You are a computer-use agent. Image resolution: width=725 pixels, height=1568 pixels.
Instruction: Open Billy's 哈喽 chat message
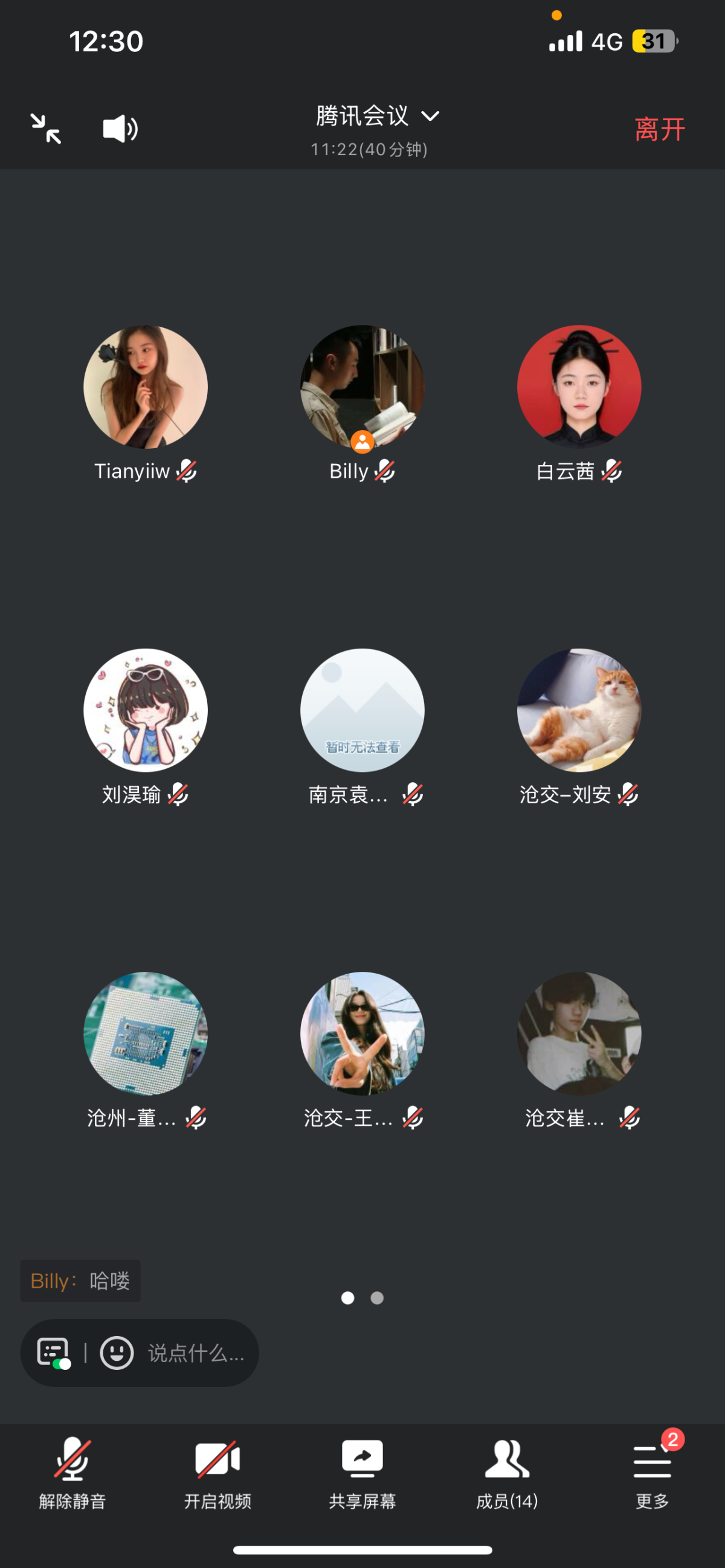tap(80, 1281)
